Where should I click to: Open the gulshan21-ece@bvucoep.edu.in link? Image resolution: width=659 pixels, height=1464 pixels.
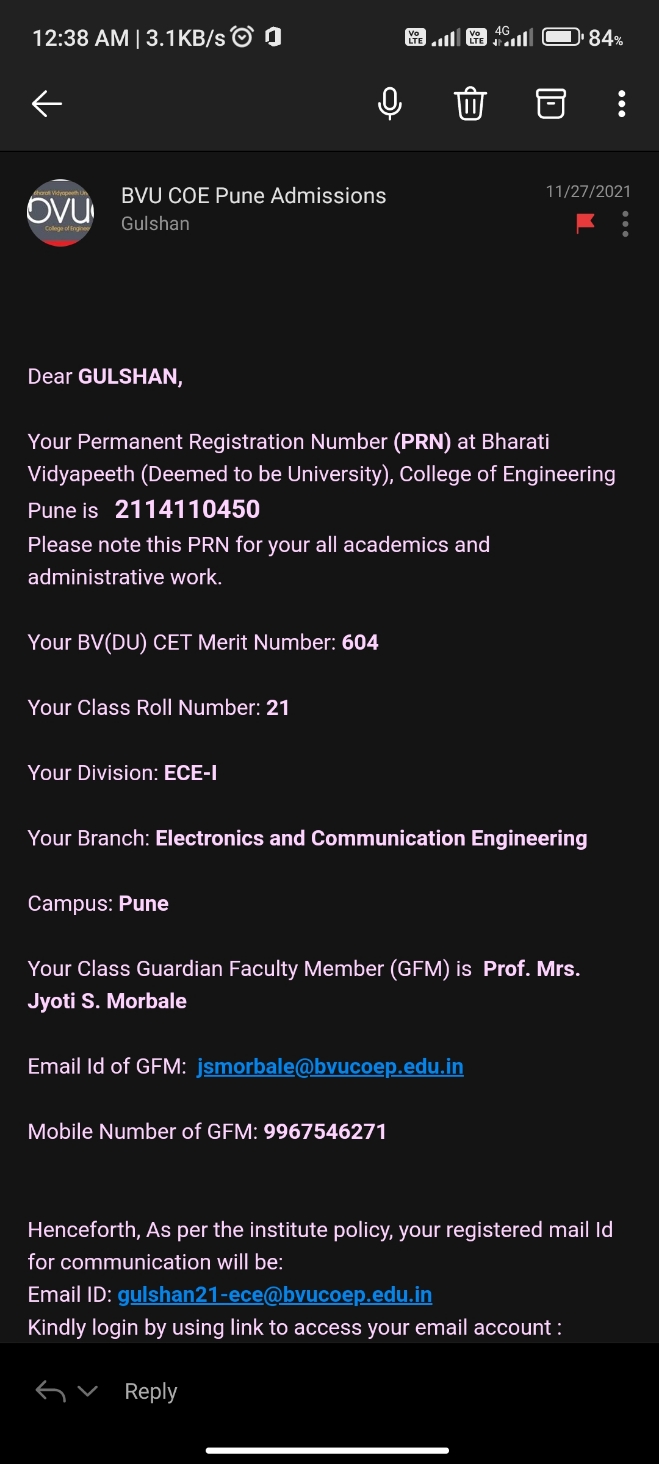pyautogui.click(x=275, y=1294)
